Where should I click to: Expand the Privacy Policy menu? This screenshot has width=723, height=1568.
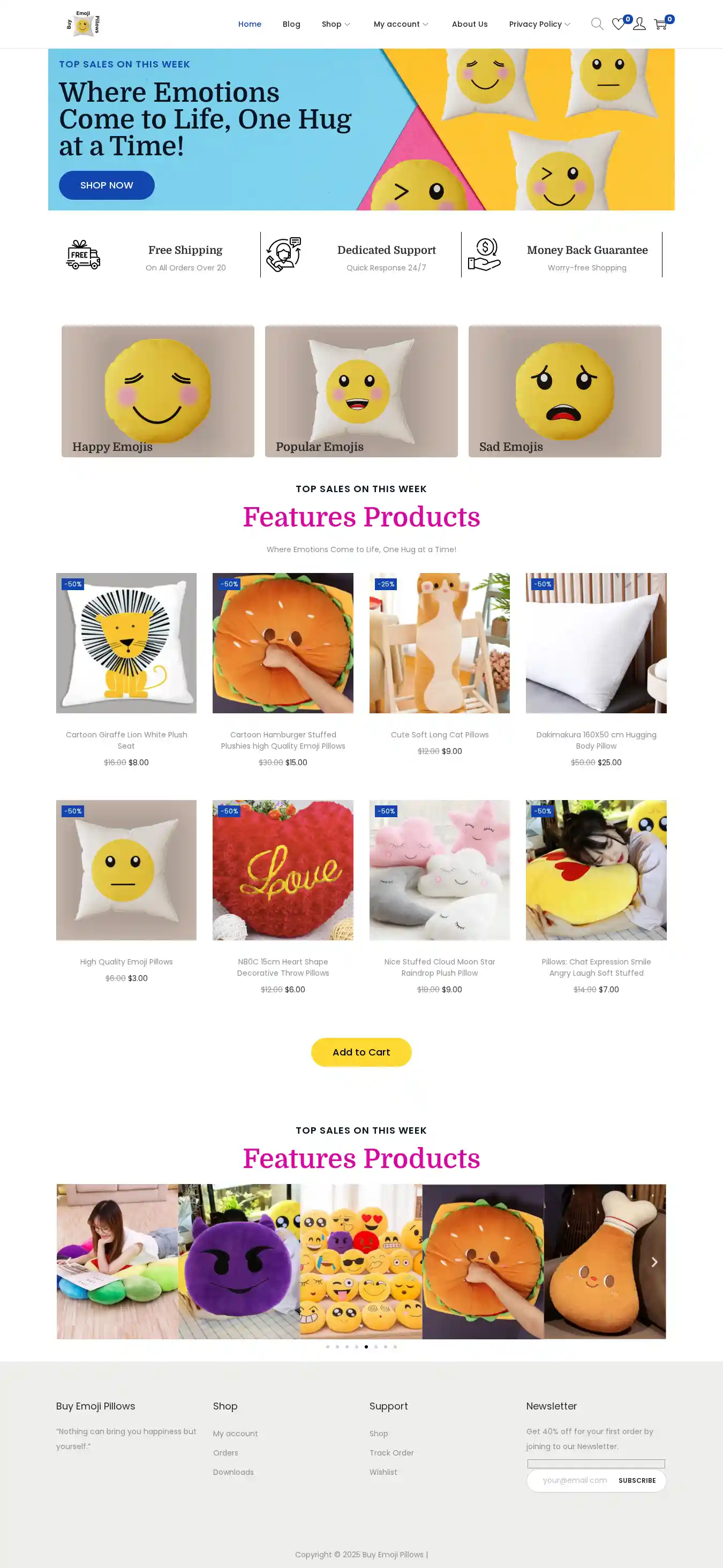tap(539, 24)
